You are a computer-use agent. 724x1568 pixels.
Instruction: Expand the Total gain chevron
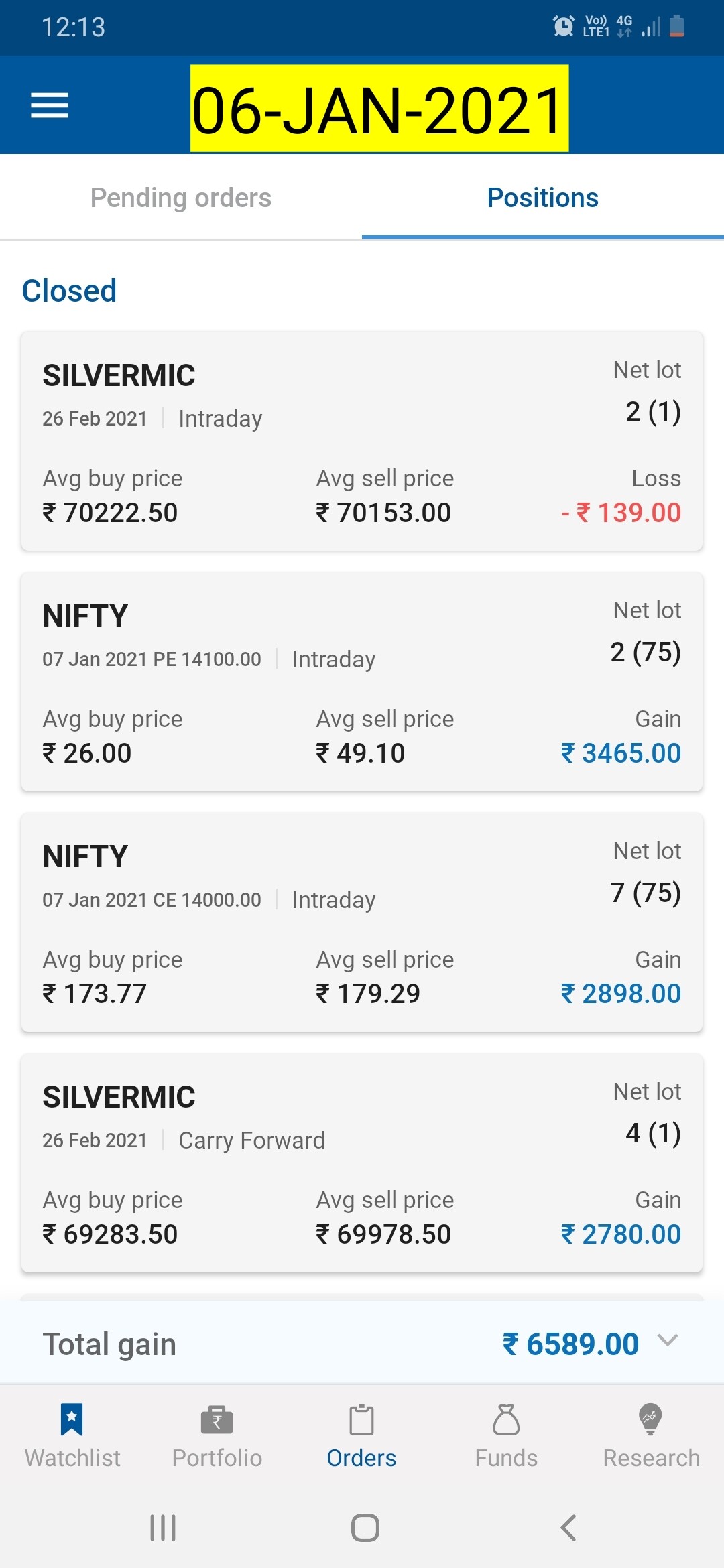668,1340
